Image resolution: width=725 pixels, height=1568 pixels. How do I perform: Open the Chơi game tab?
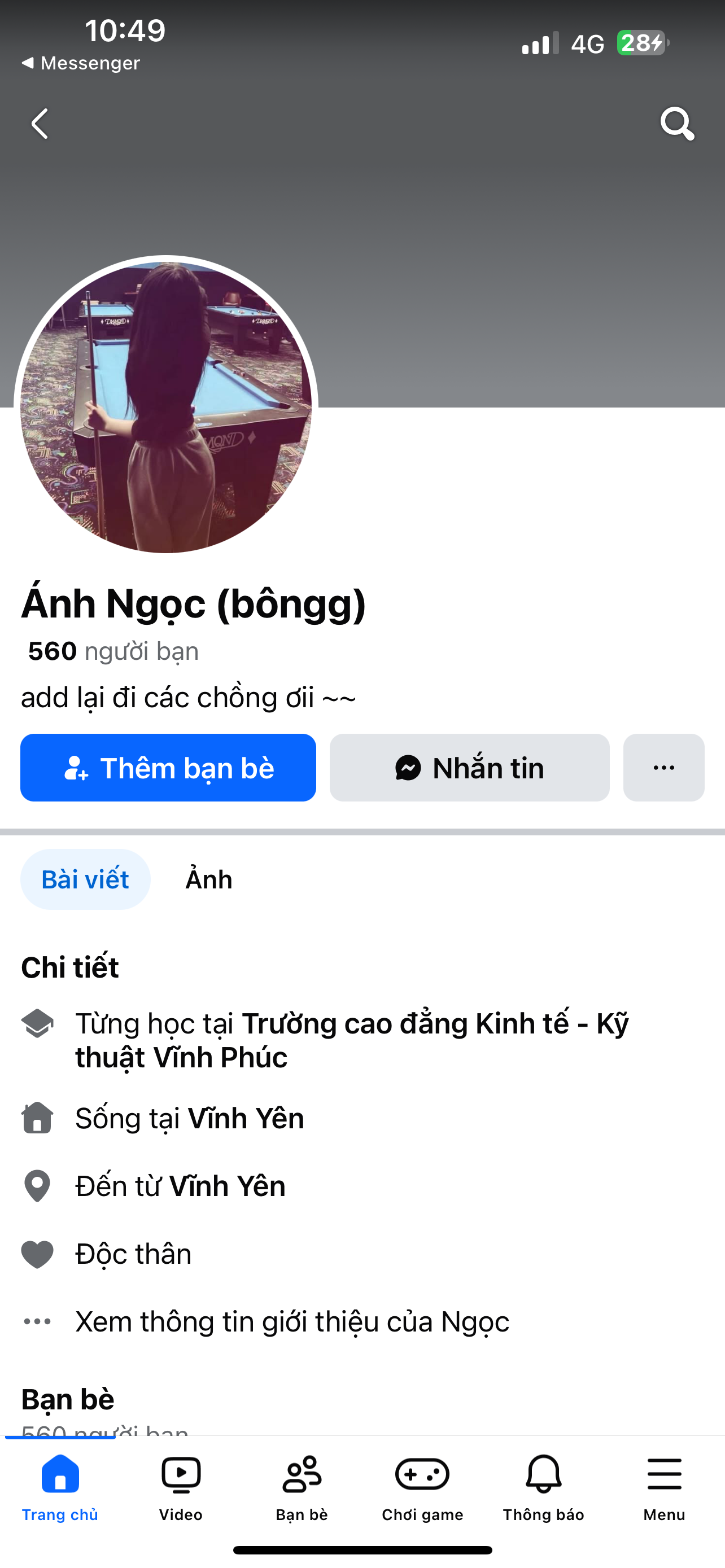[x=422, y=1486]
